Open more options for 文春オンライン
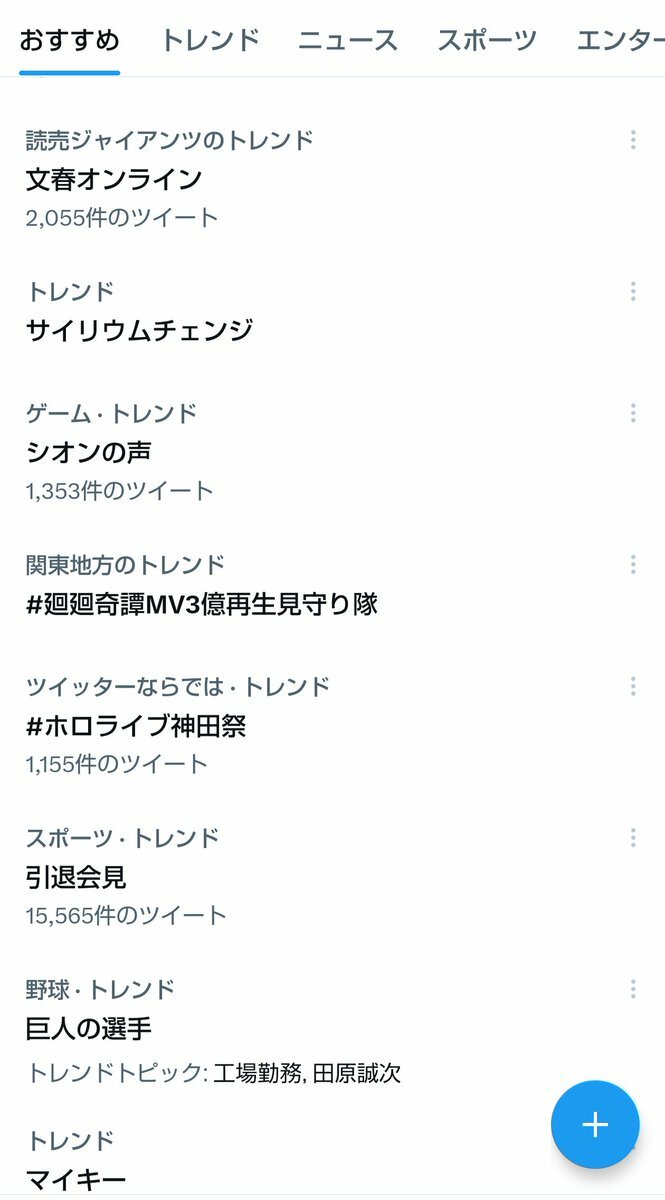The height and width of the screenshot is (1200, 665). click(x=633, y=140)
